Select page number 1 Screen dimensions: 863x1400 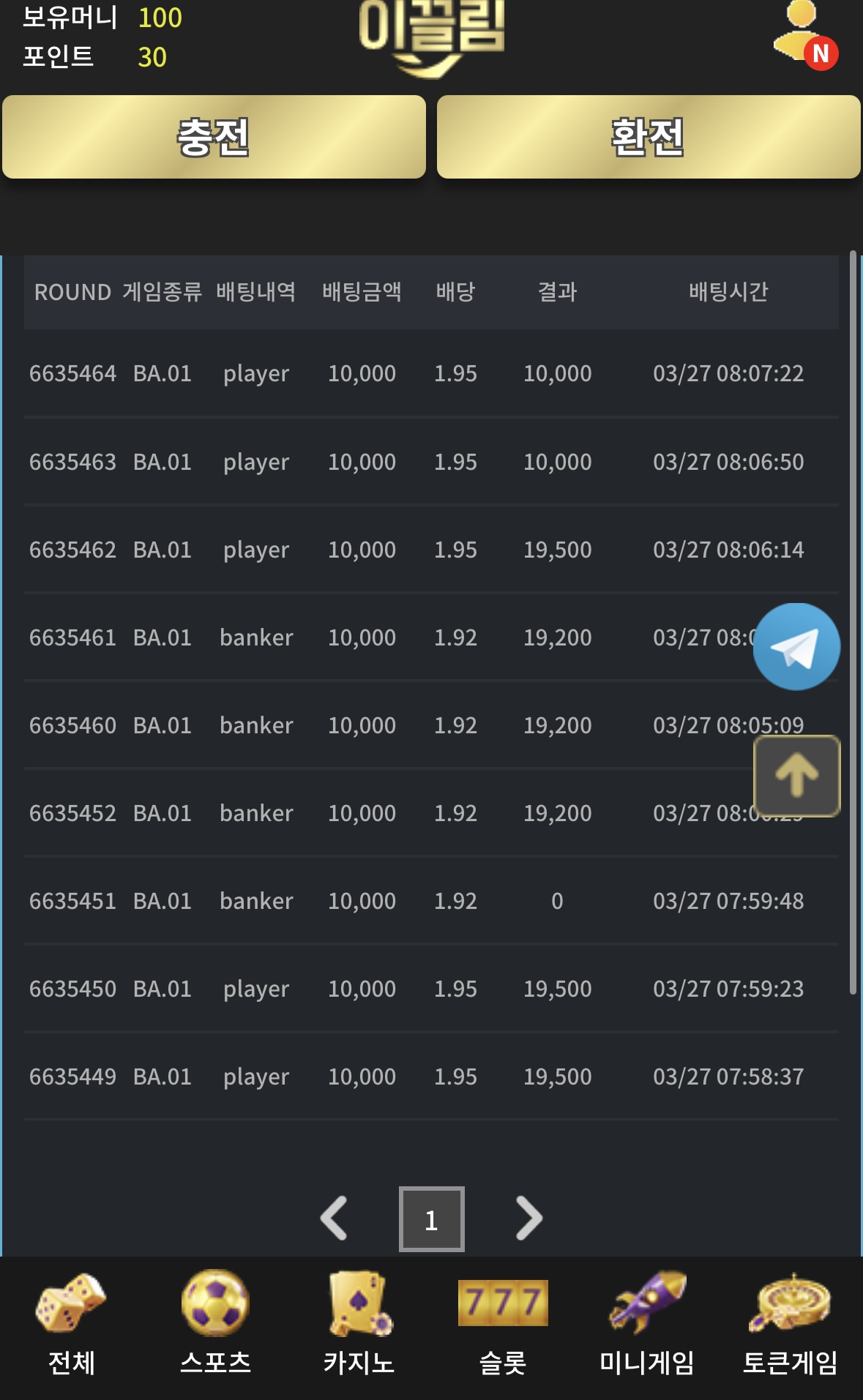(431, 1219)
